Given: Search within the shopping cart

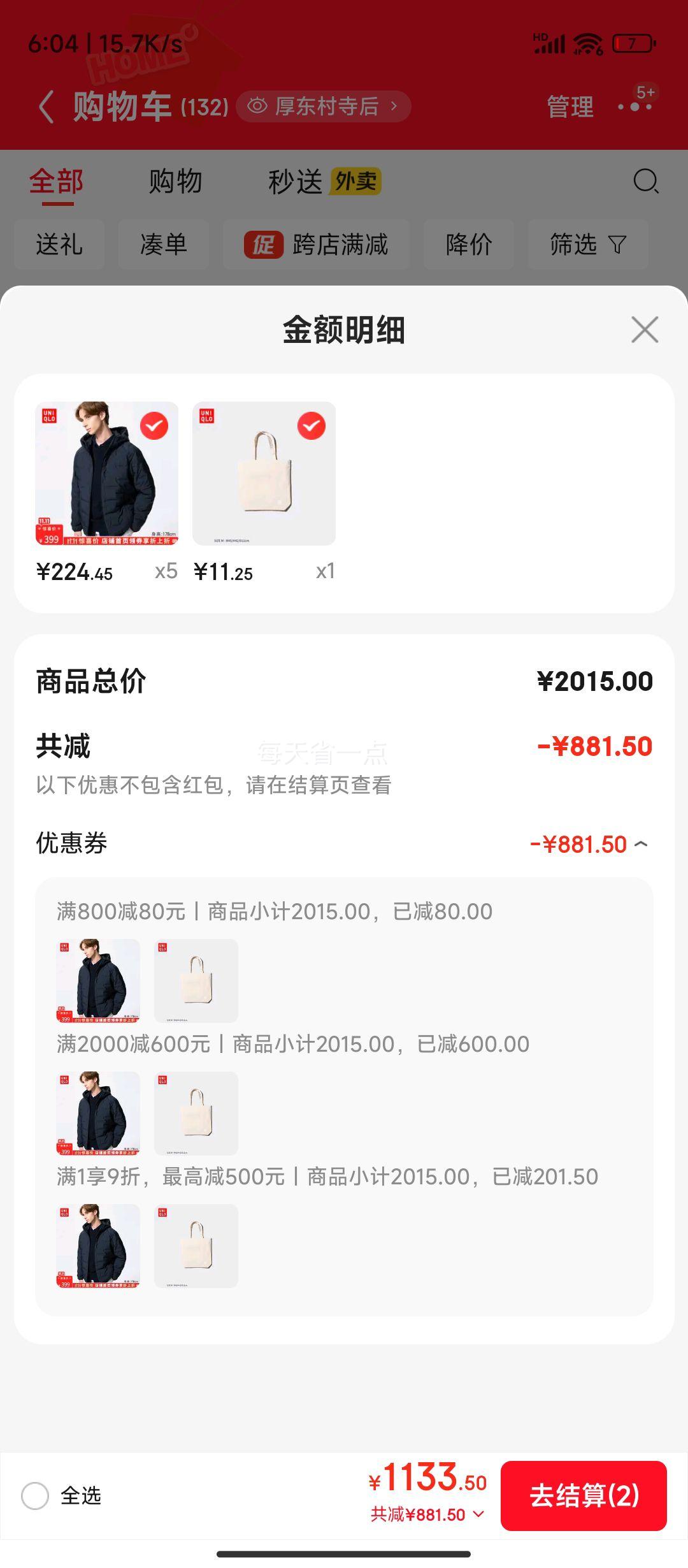Looking at the screenshot, I should coord(645,181).
